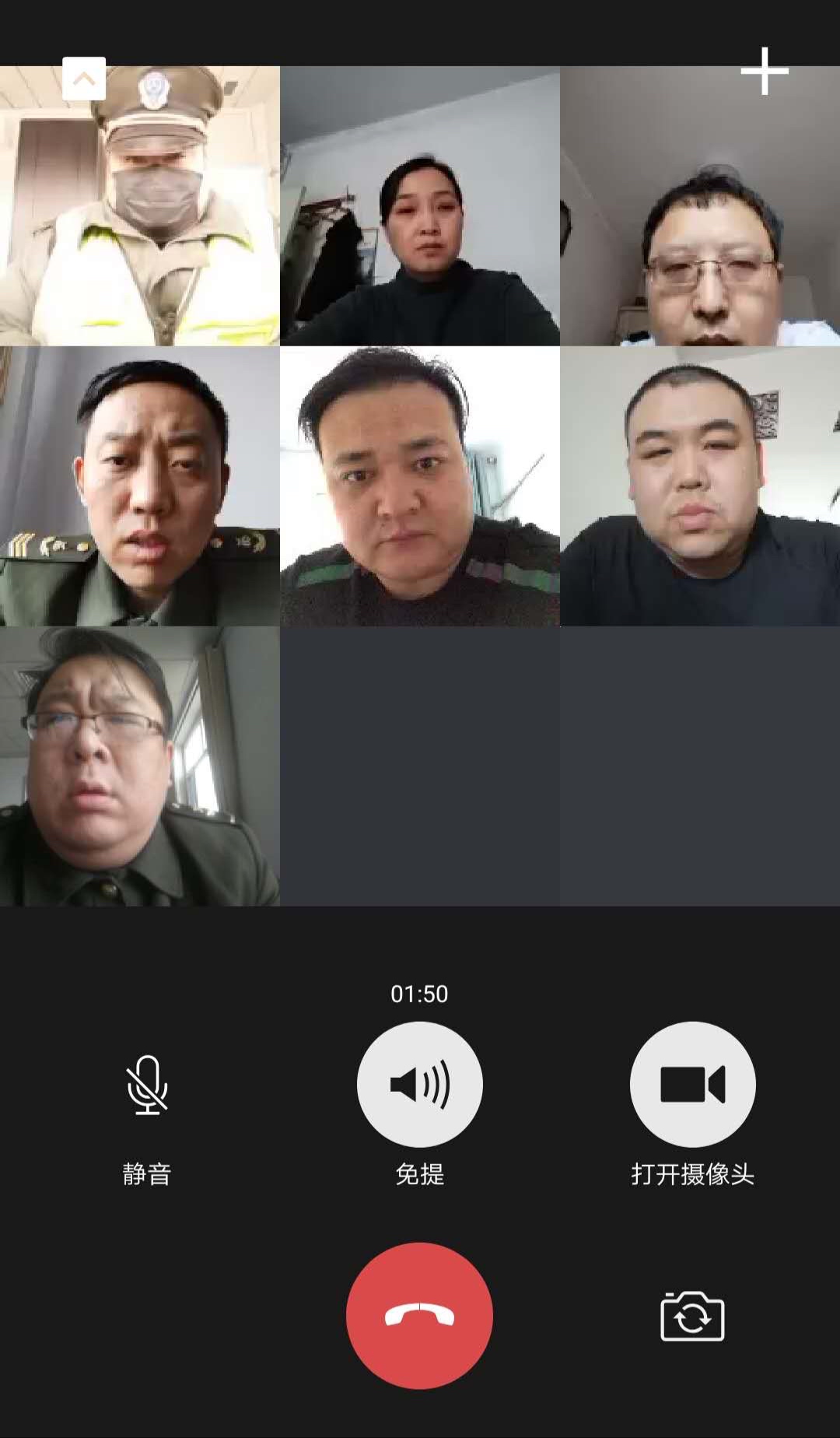Switch between front and rear camera
This screenshot has height=1438, width=840.
click(692, 1317)
